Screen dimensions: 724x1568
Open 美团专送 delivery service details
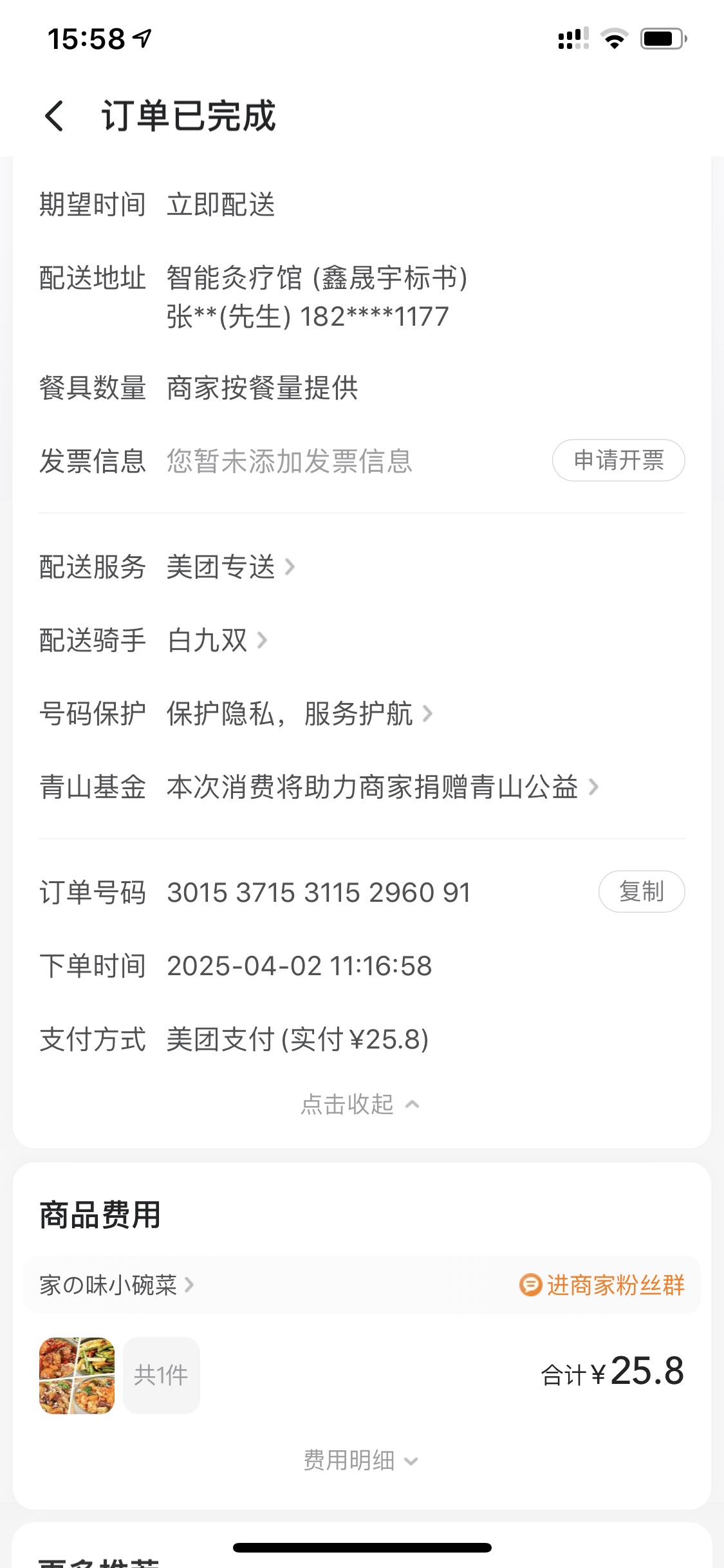(230, 567)
